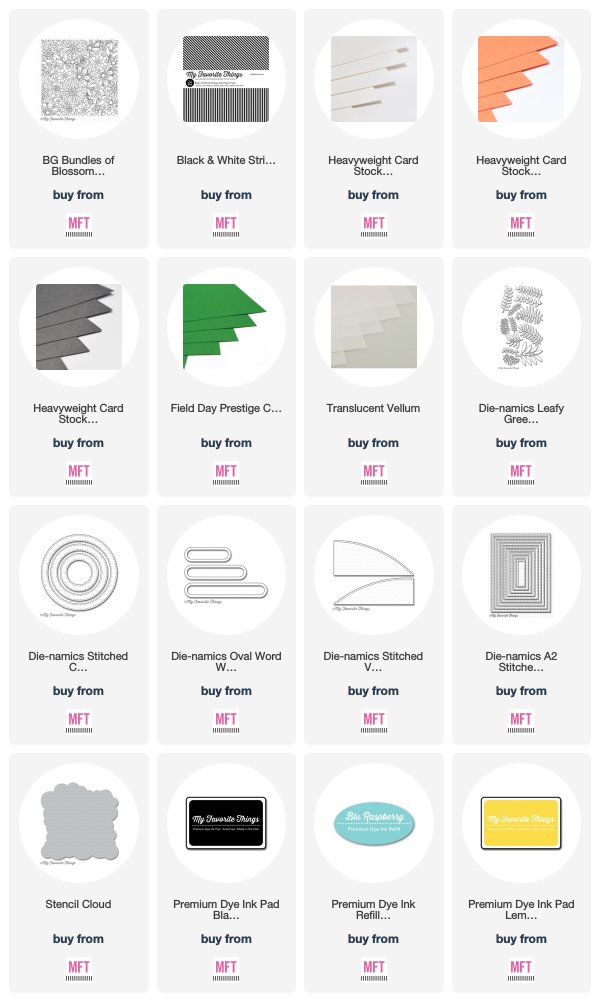The height and width of the screenshot is (1002, 600).
Task: Open the orange Heavyweight Card Stock product
Action: pos(521,128)
